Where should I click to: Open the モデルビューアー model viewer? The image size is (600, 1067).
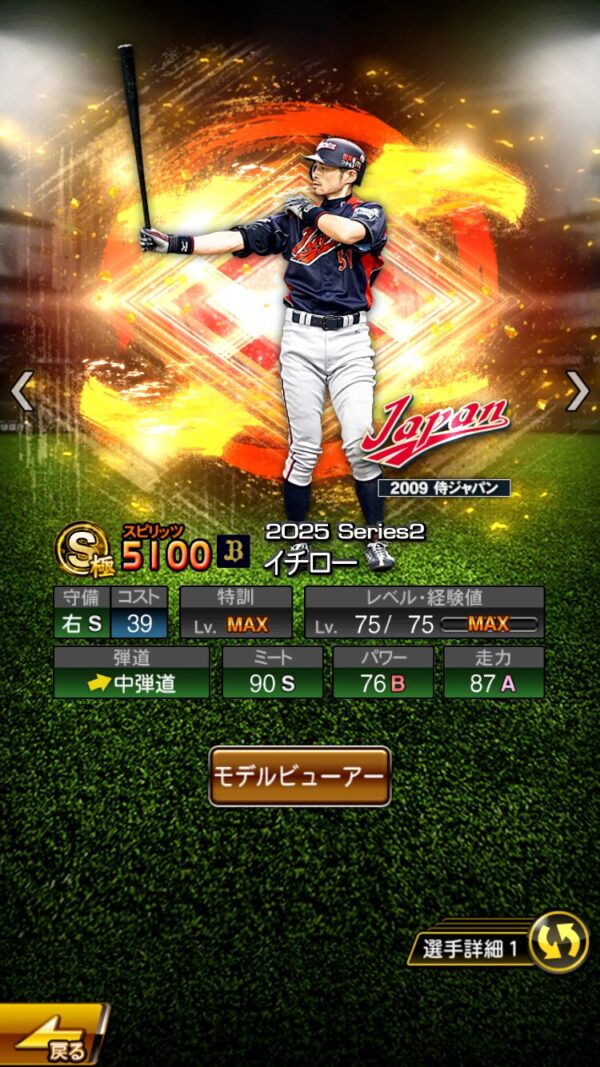(x=299, y=776)
